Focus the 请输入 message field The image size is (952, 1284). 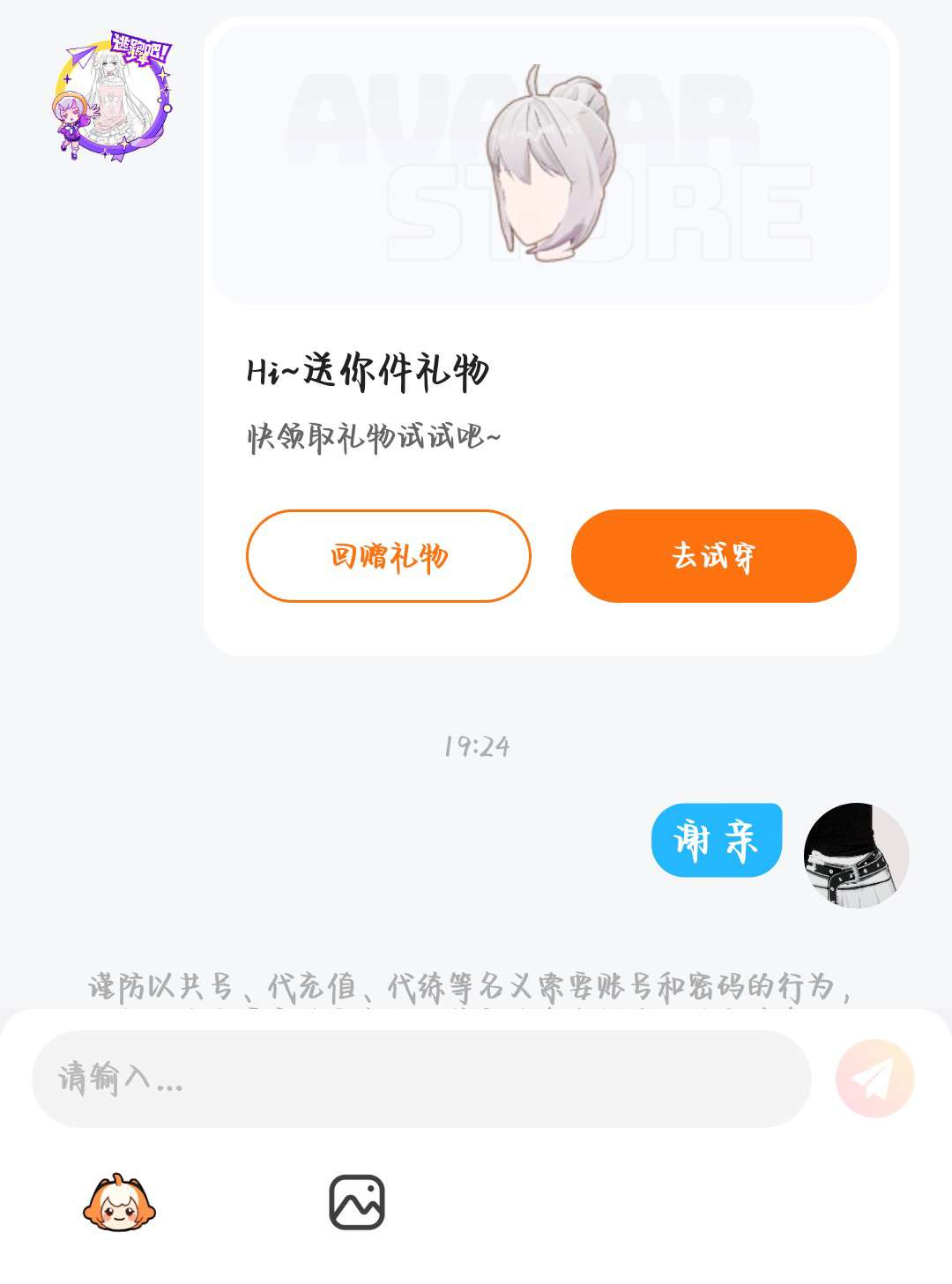coord(421,1079)
